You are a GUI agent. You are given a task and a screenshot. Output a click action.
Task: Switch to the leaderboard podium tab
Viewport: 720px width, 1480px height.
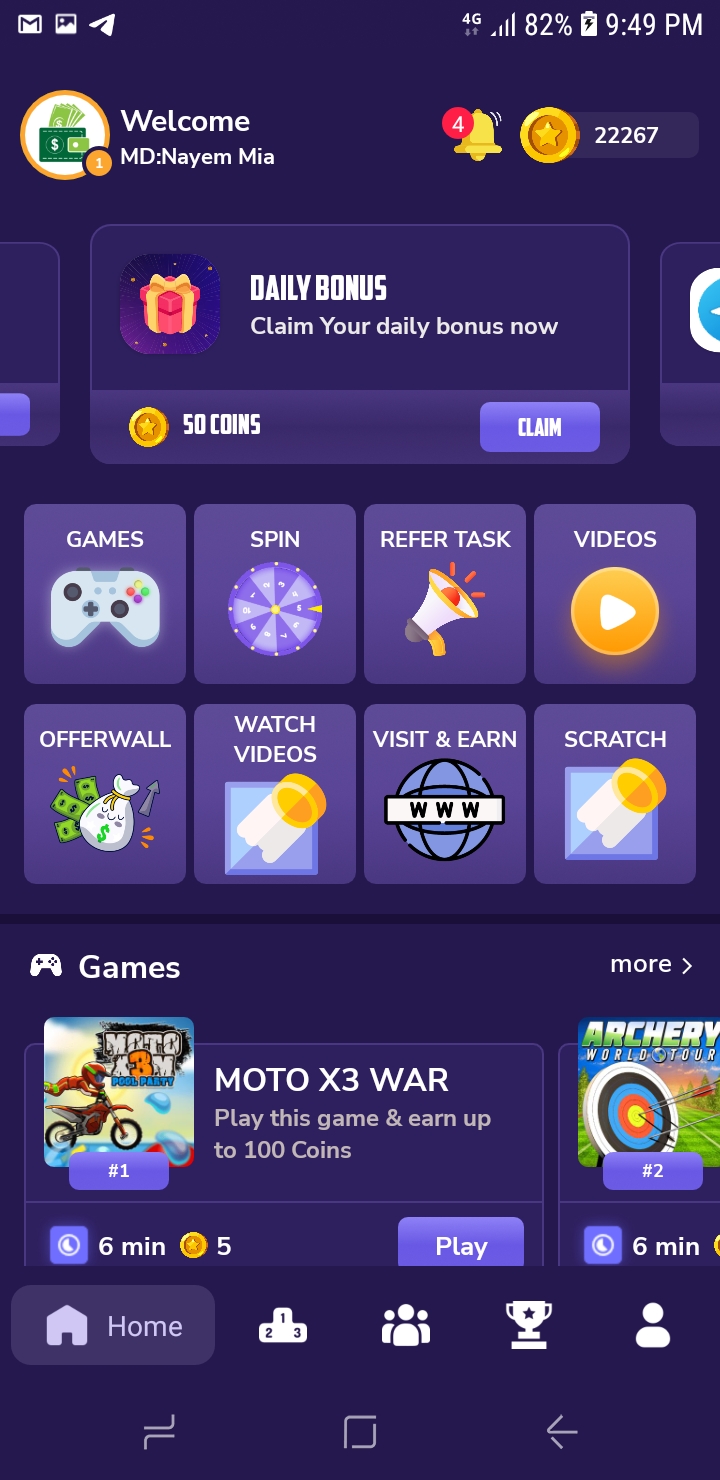pyautogui.click(x=283, y=1325)
